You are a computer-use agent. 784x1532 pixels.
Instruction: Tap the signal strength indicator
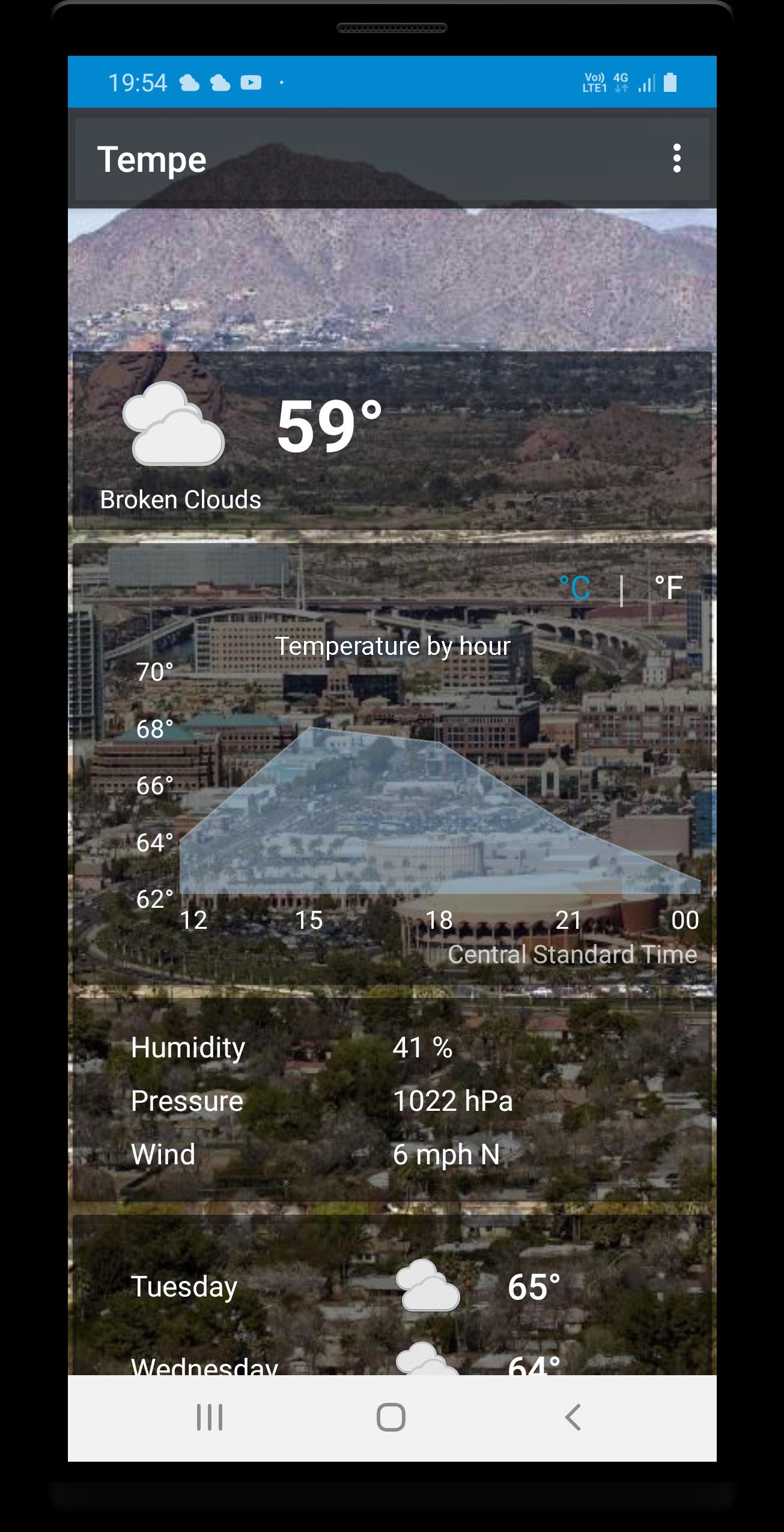(644, 84)
